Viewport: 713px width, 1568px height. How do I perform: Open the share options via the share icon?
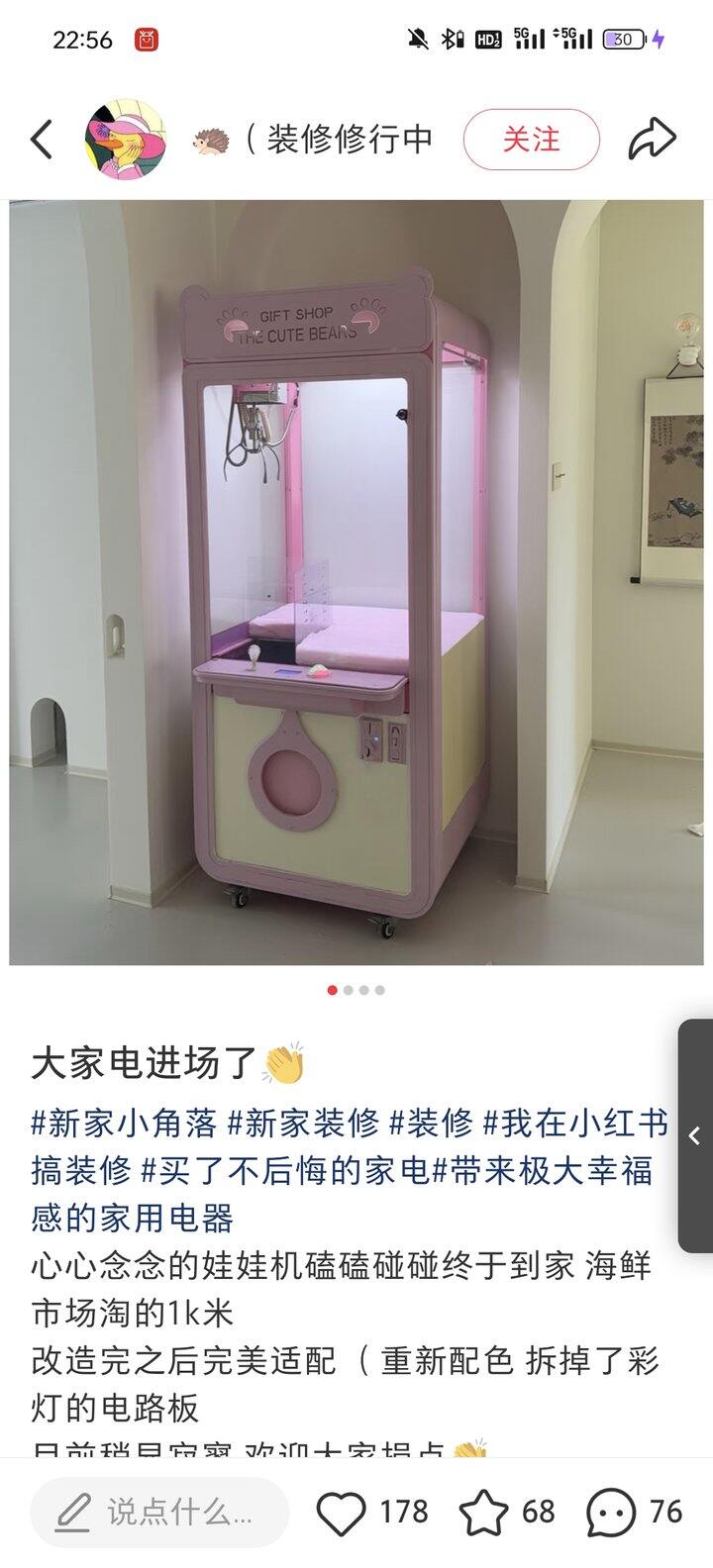(655, 139)
